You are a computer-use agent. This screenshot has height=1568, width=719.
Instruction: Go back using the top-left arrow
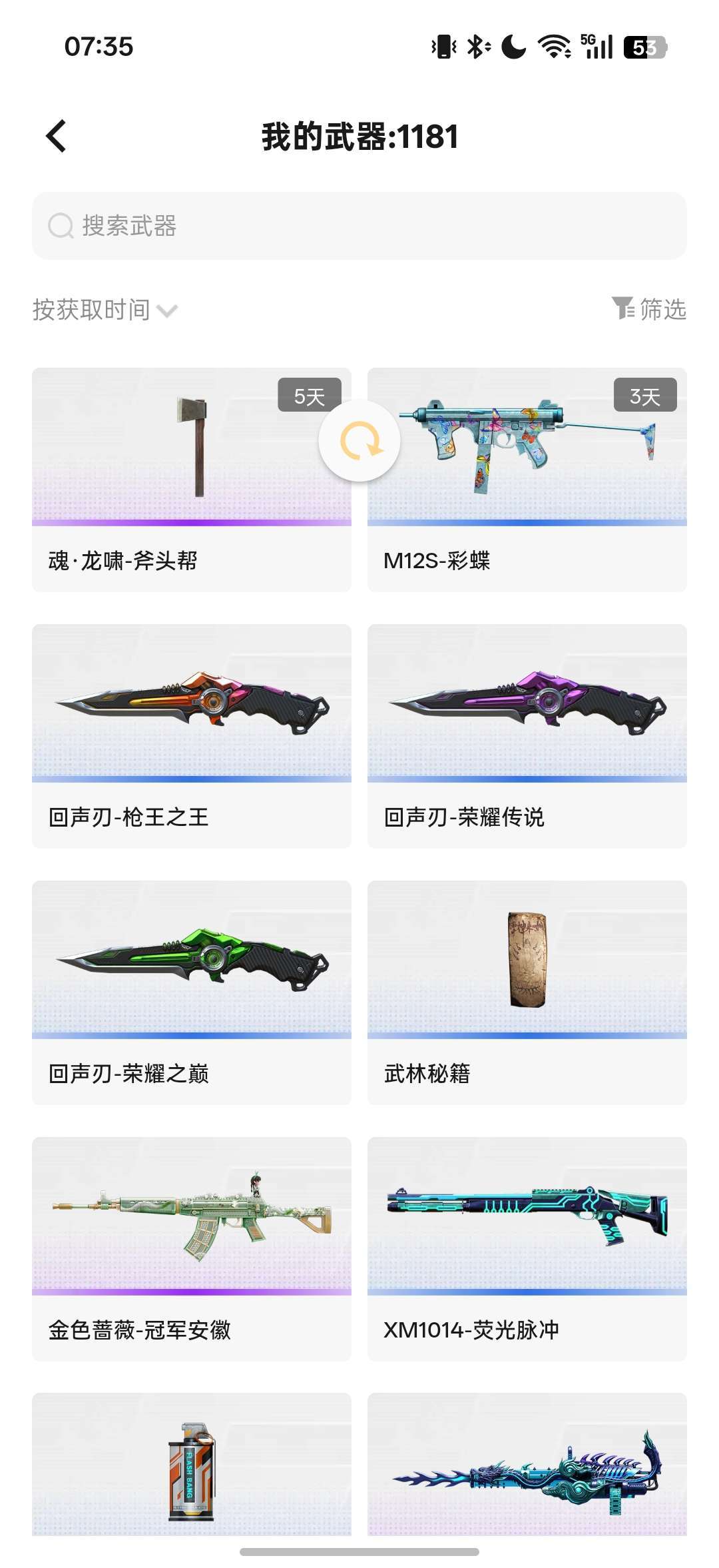pos(57,136)
